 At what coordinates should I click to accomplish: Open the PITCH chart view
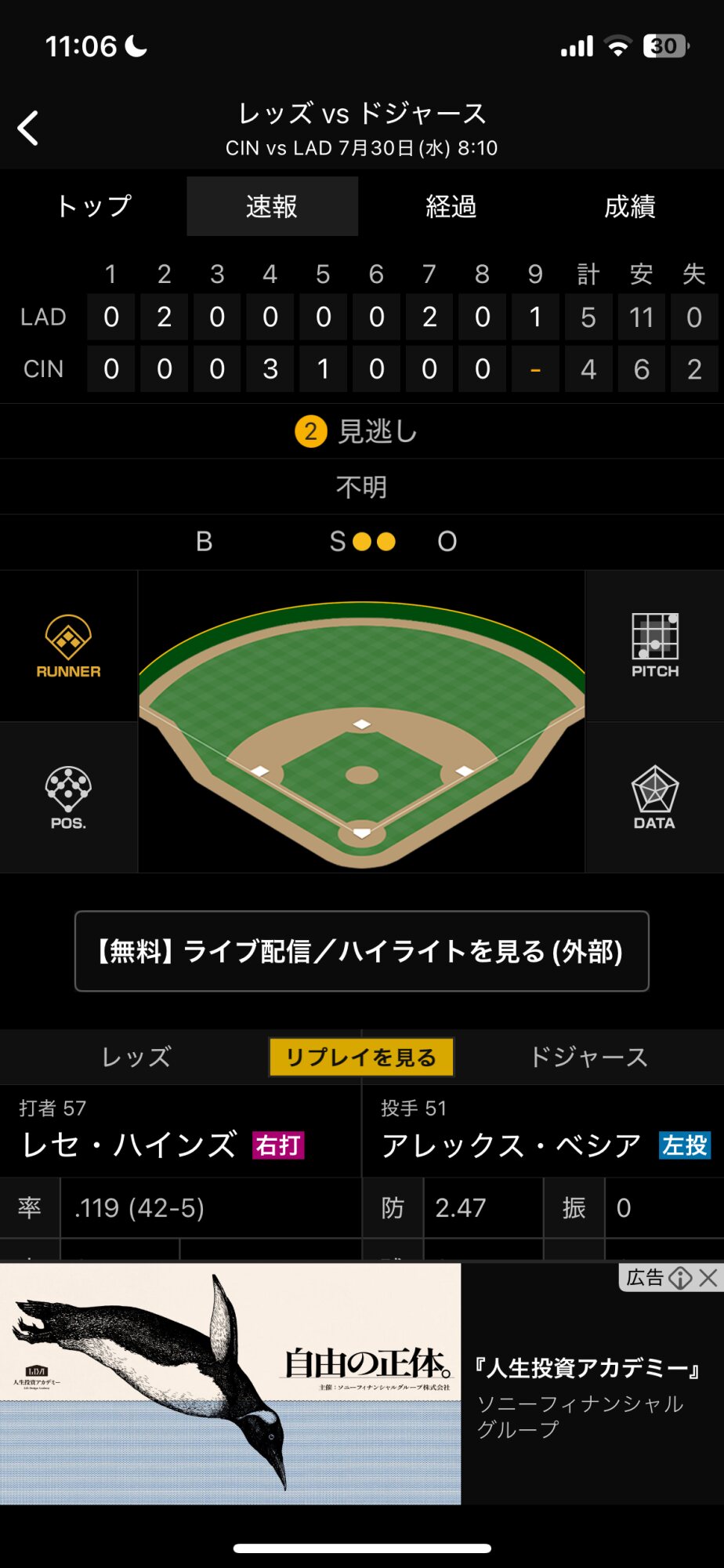point(655,646)
